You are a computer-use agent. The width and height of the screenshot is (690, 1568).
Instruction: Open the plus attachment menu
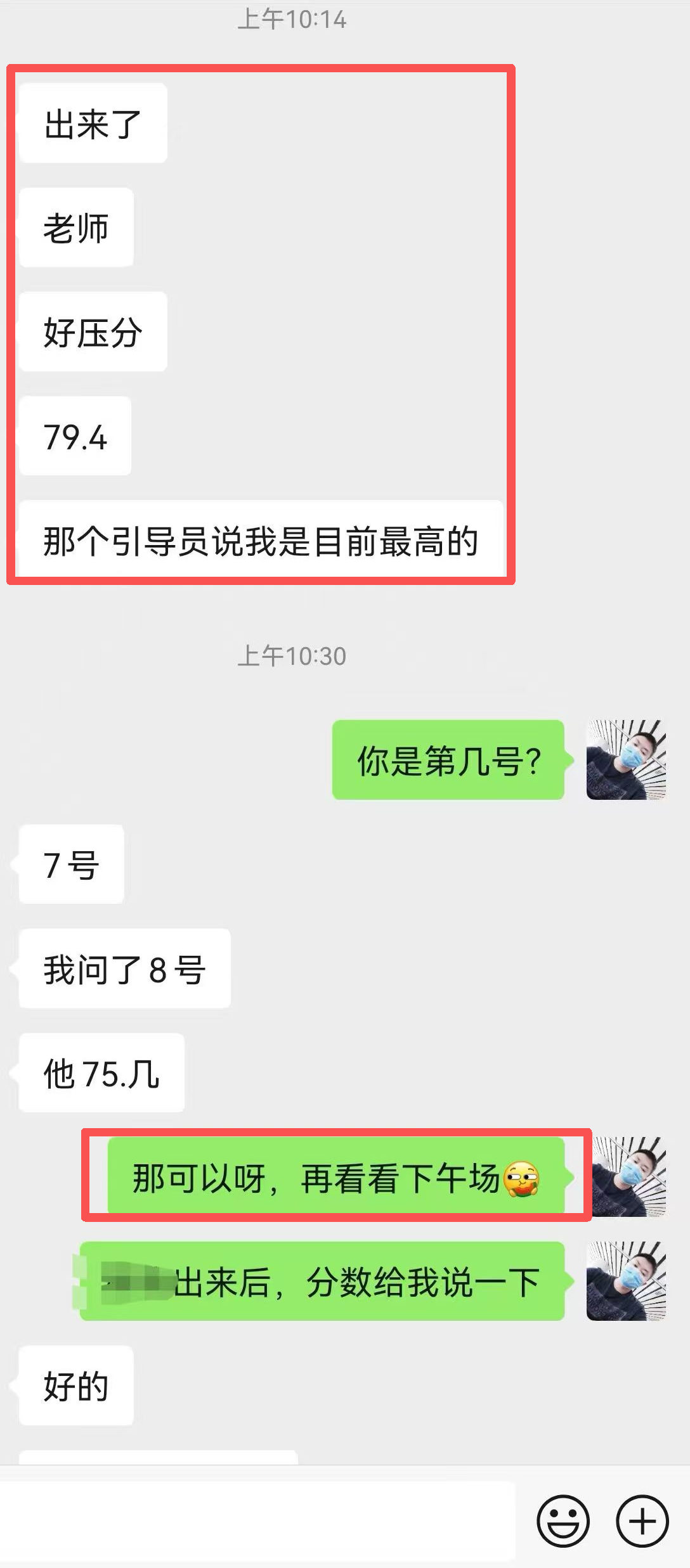click(642, 1521)
